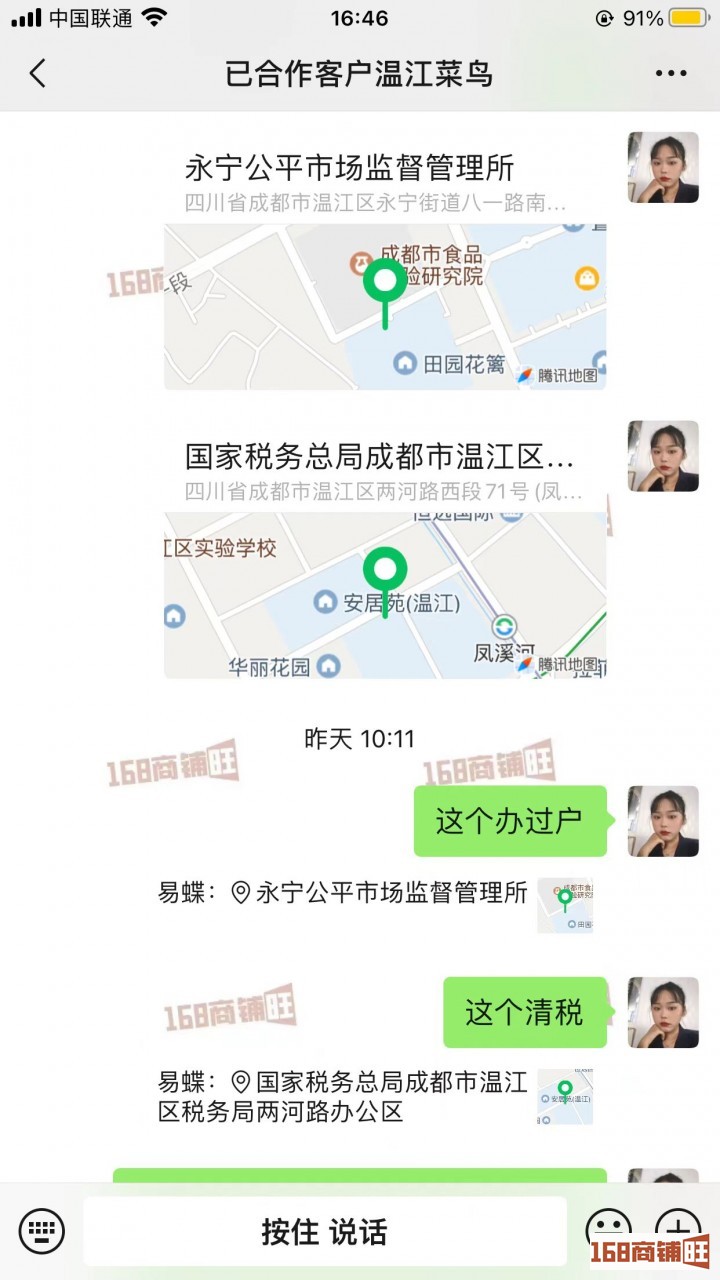Tap the 按住 说话 voice button
720x1280 pixels.
point(324,1231)
